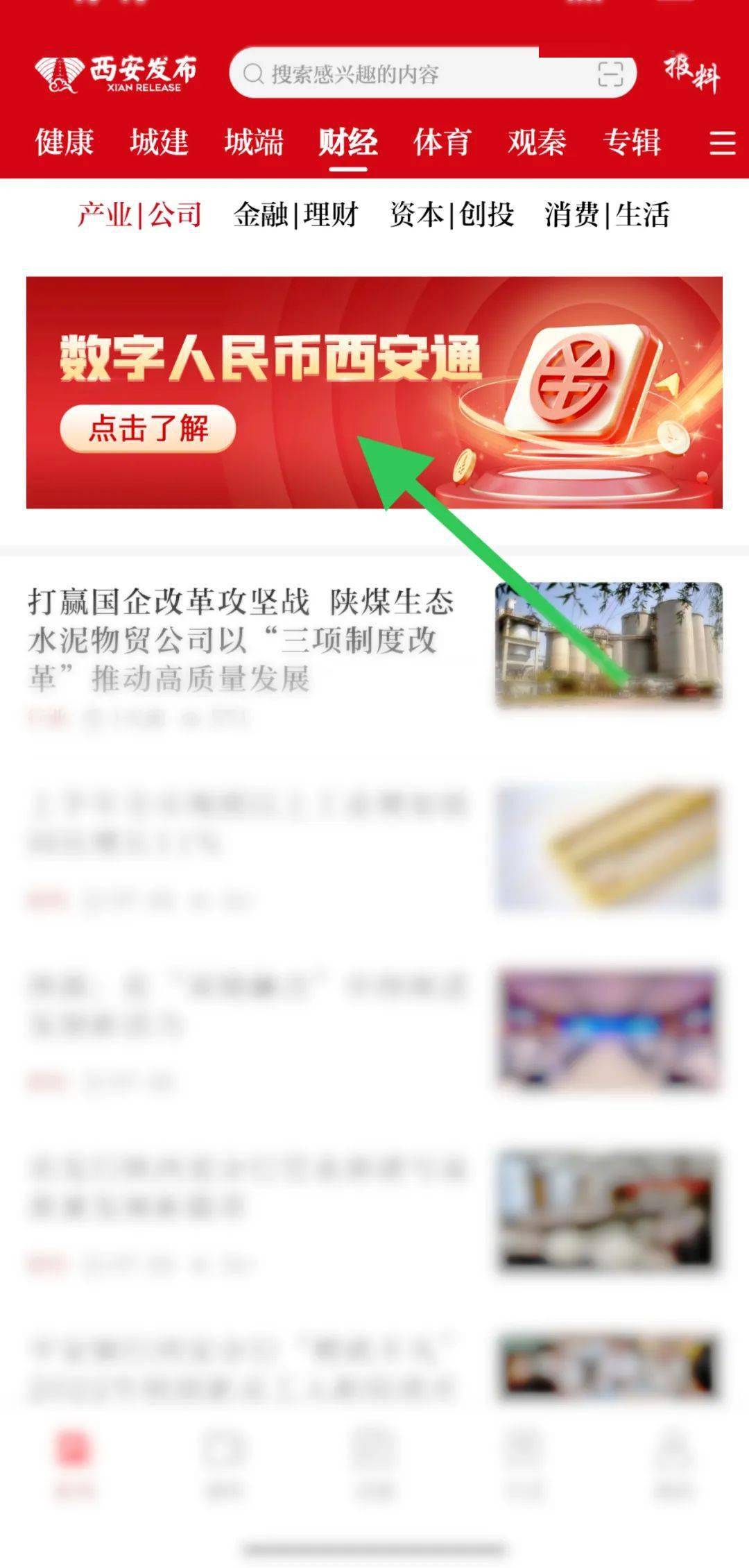The width and height of the screenshot is (749, 1568).
Task: Tap the 报料 icon in top right corner
Action: (x=690, y=73)
